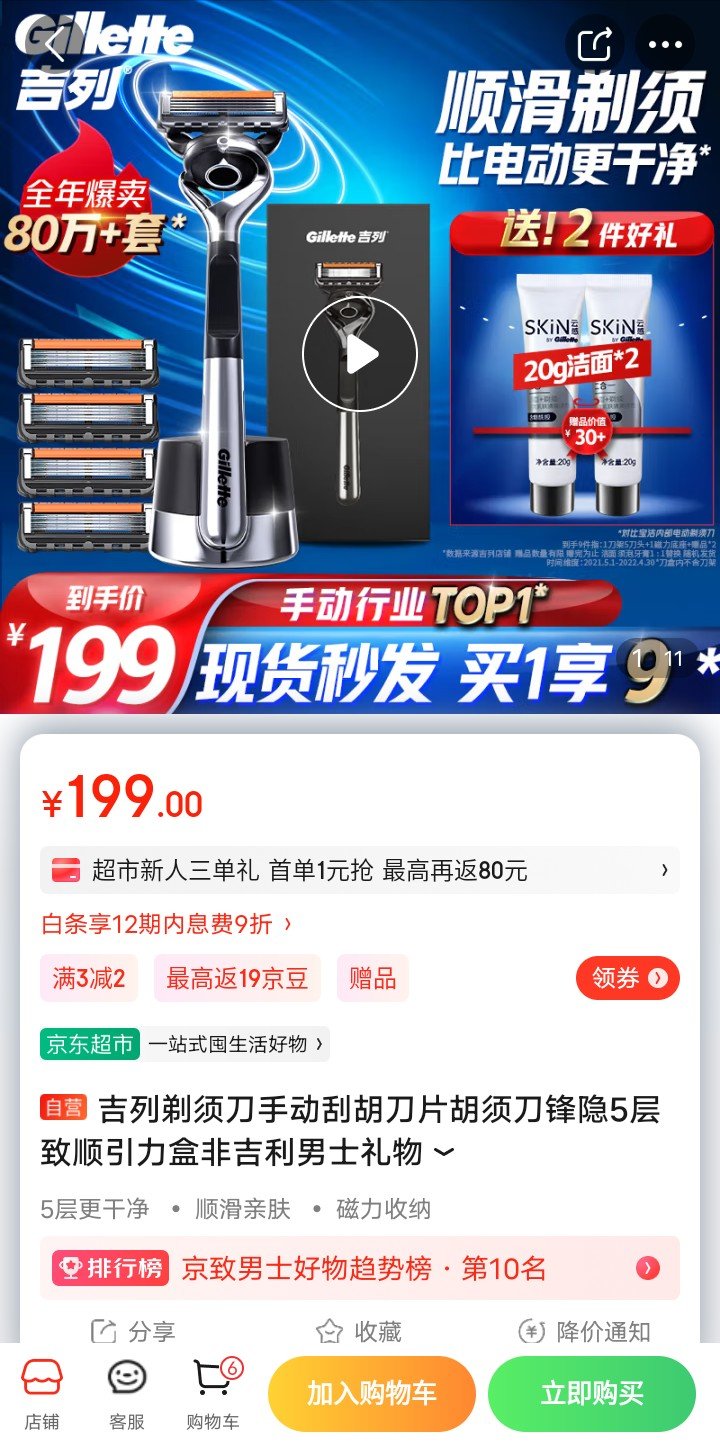Open the three-dot overflow menu
This screenshot has width=720, height=1443.
tap(665, 44)
